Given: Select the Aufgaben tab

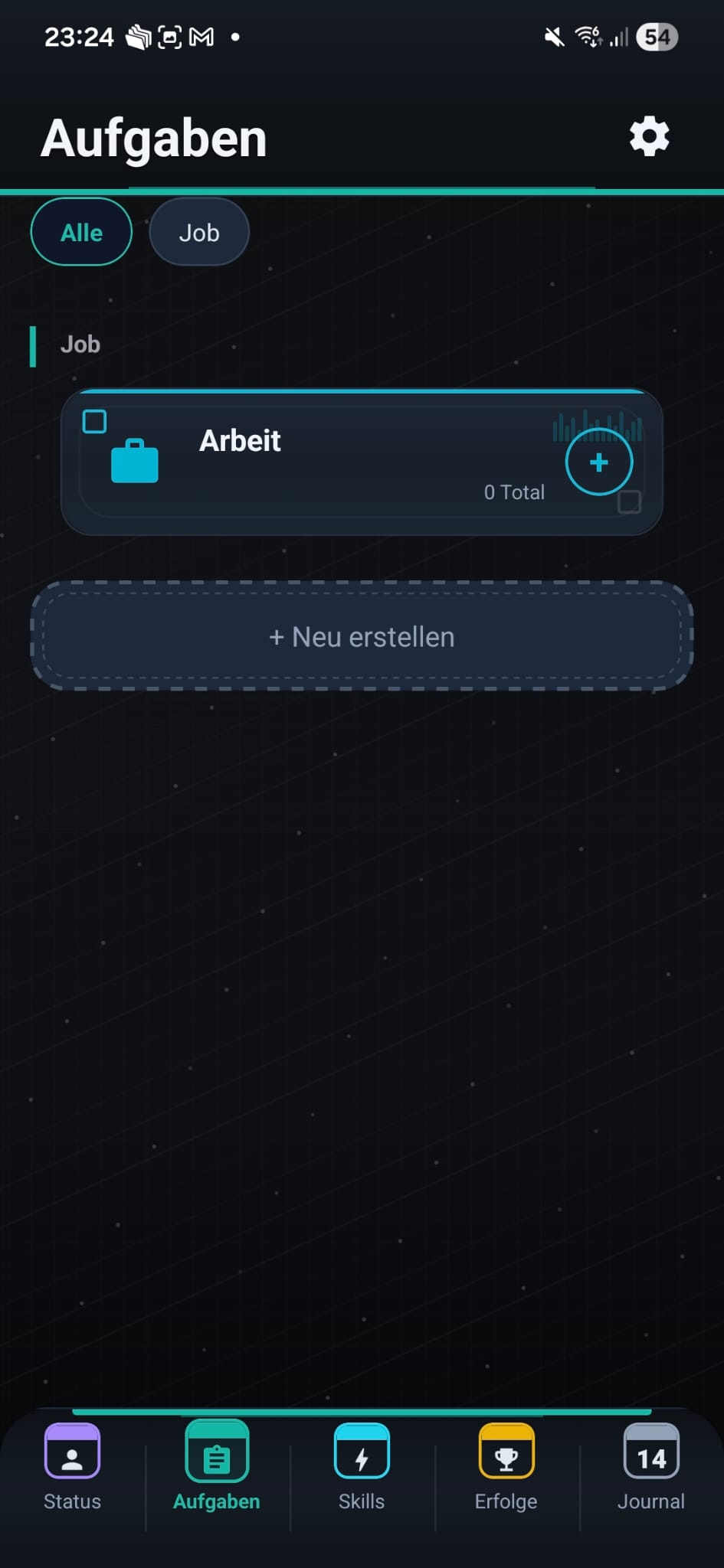Looking at the screenshot, I should pos(217,1467).
